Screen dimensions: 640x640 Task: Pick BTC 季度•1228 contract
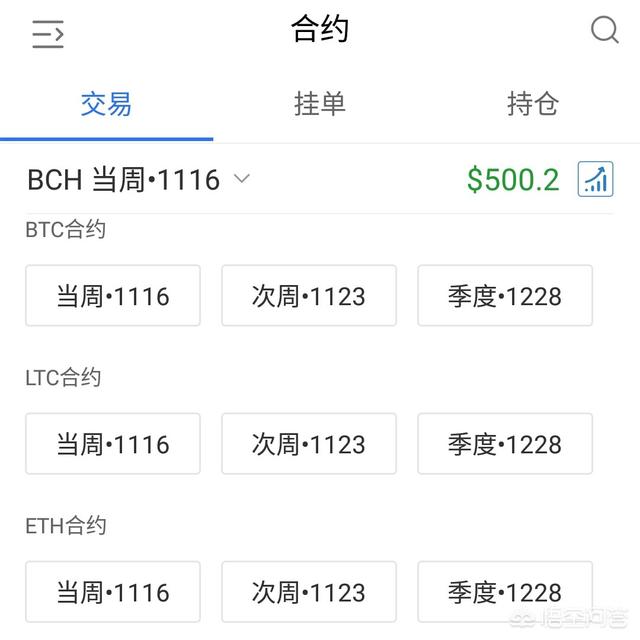pos(505,296)
